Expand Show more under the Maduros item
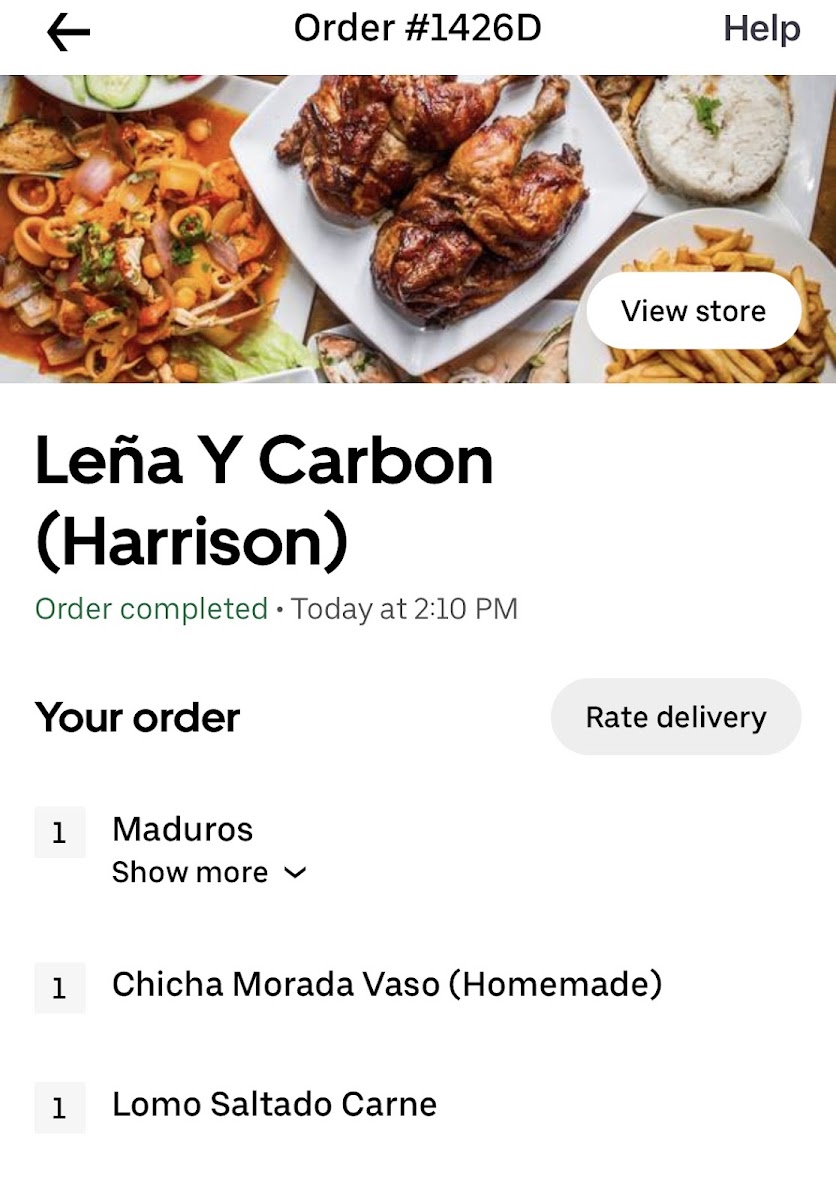The height and width of the screenshot is (1200, 836). coord(190,871)
